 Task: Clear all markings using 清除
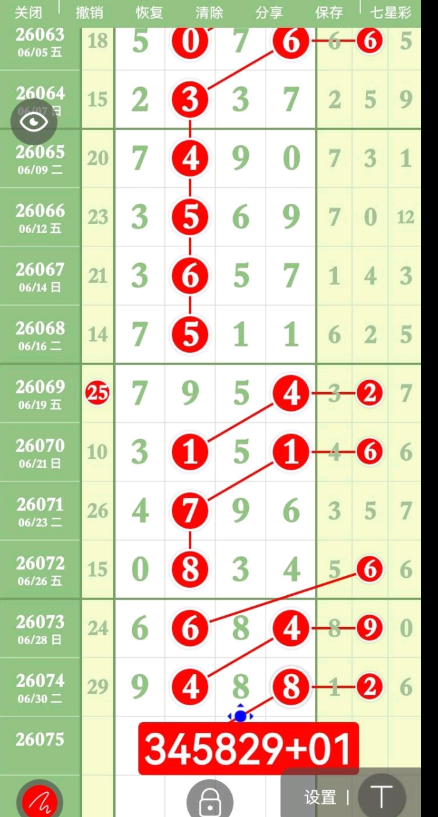pyautogui.click(x=209, y=13)
